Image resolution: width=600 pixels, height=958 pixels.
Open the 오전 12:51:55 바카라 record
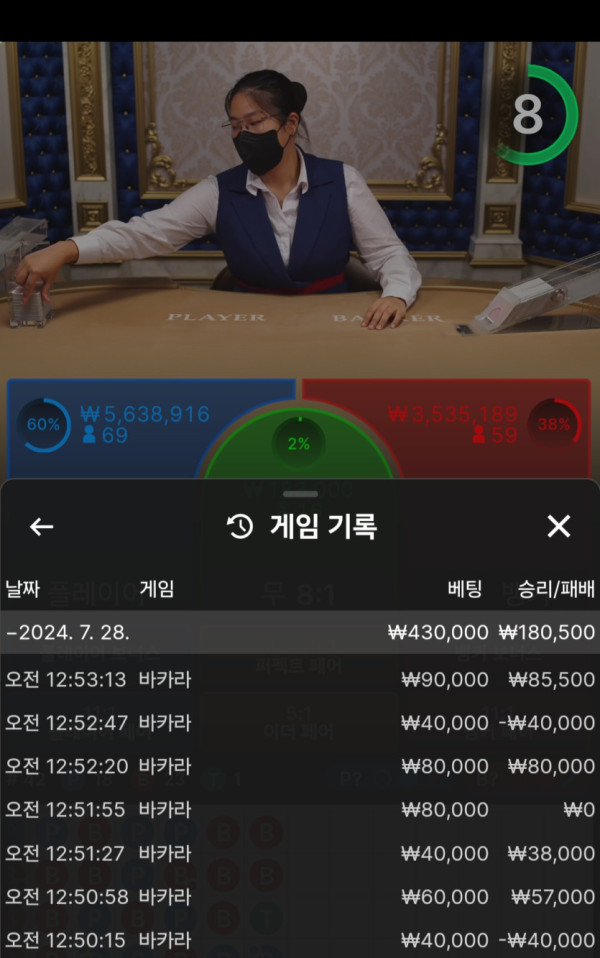point(300,810)
